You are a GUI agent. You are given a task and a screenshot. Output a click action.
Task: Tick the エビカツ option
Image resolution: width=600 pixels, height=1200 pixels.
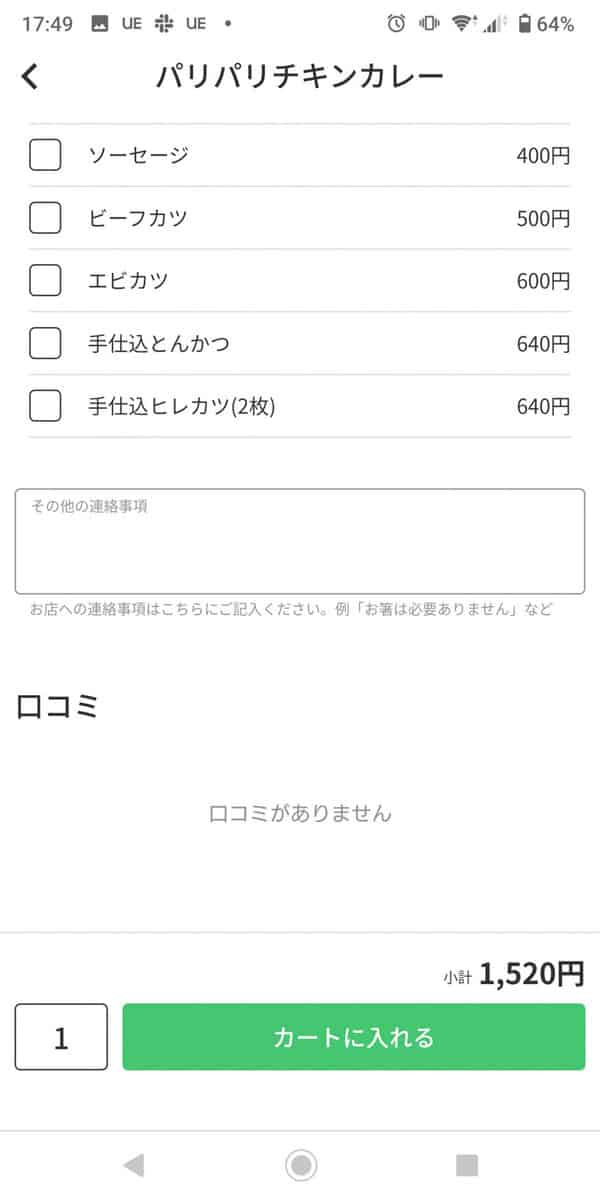(x=45, y=281)
